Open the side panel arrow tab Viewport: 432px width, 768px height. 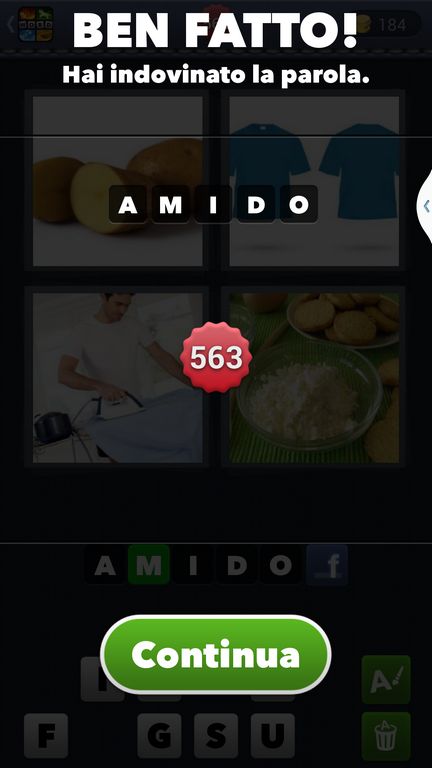425,206
